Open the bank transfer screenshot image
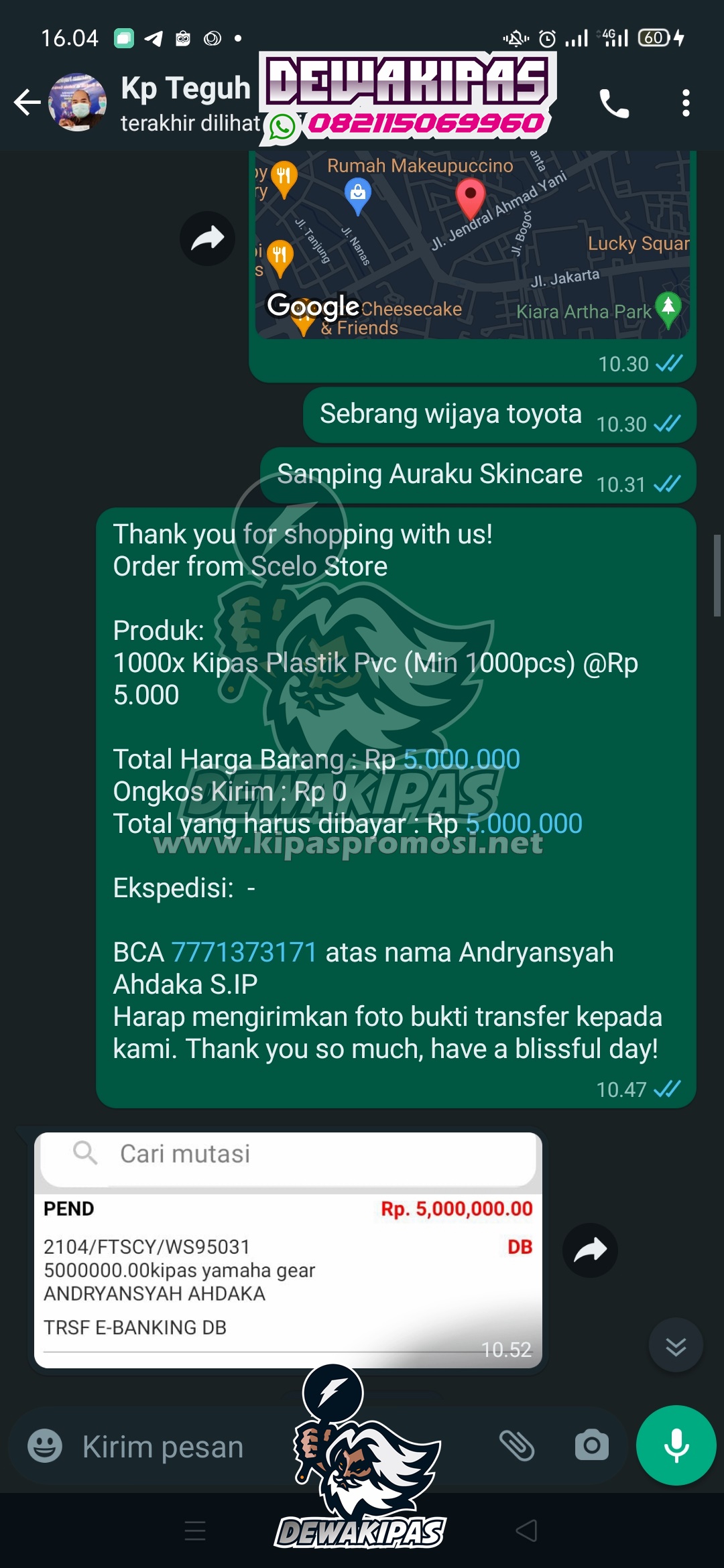The height and width of the screenshot is (1568, 724). coord(288,1250)
